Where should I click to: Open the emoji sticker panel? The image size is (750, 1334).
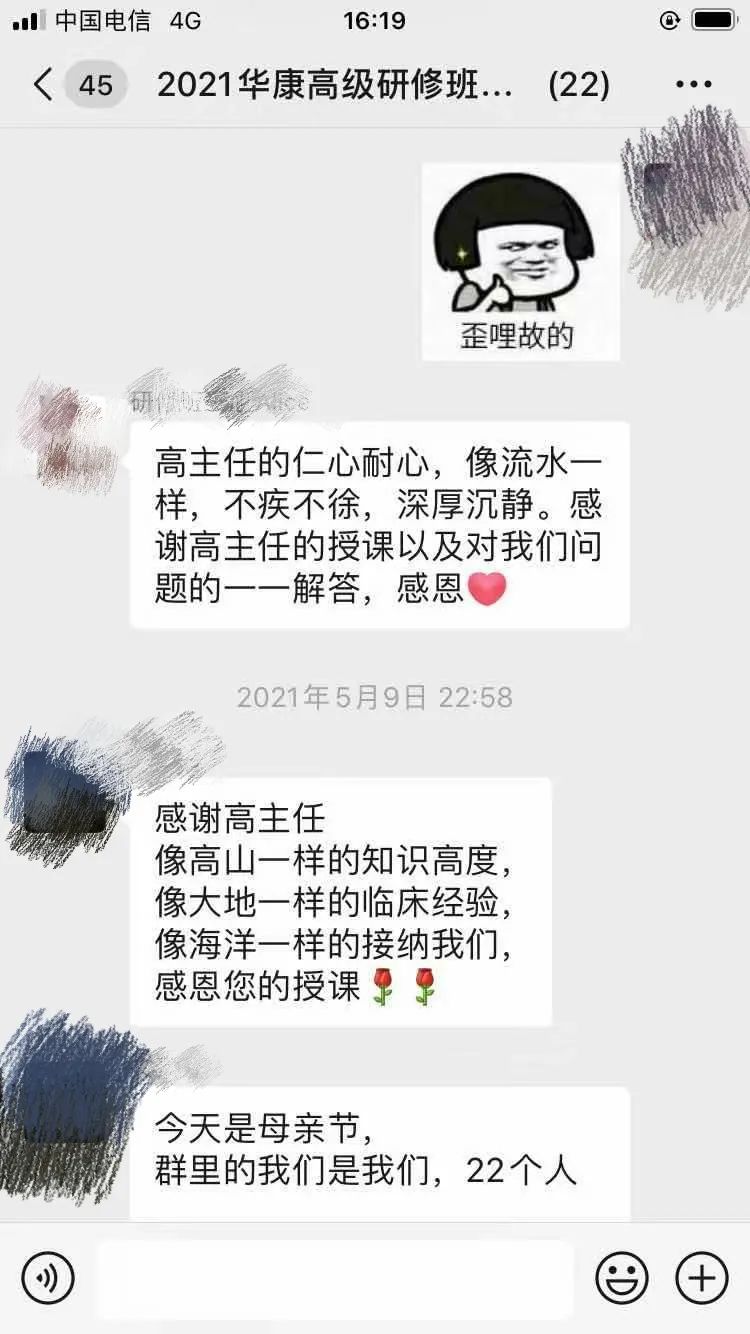622,1277
